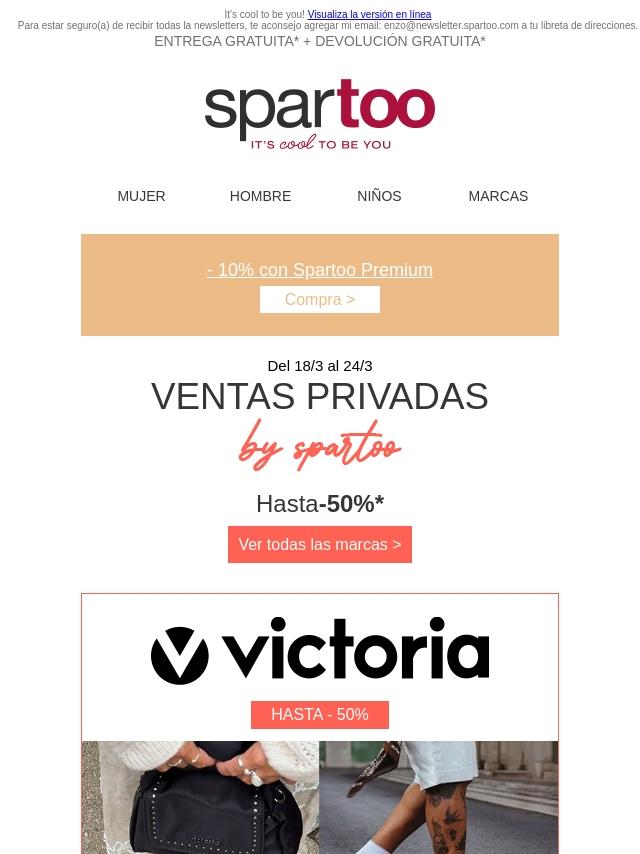Open the black Victoria bag photo
Viewport: 640px width, 854px height.
(200, 797)
